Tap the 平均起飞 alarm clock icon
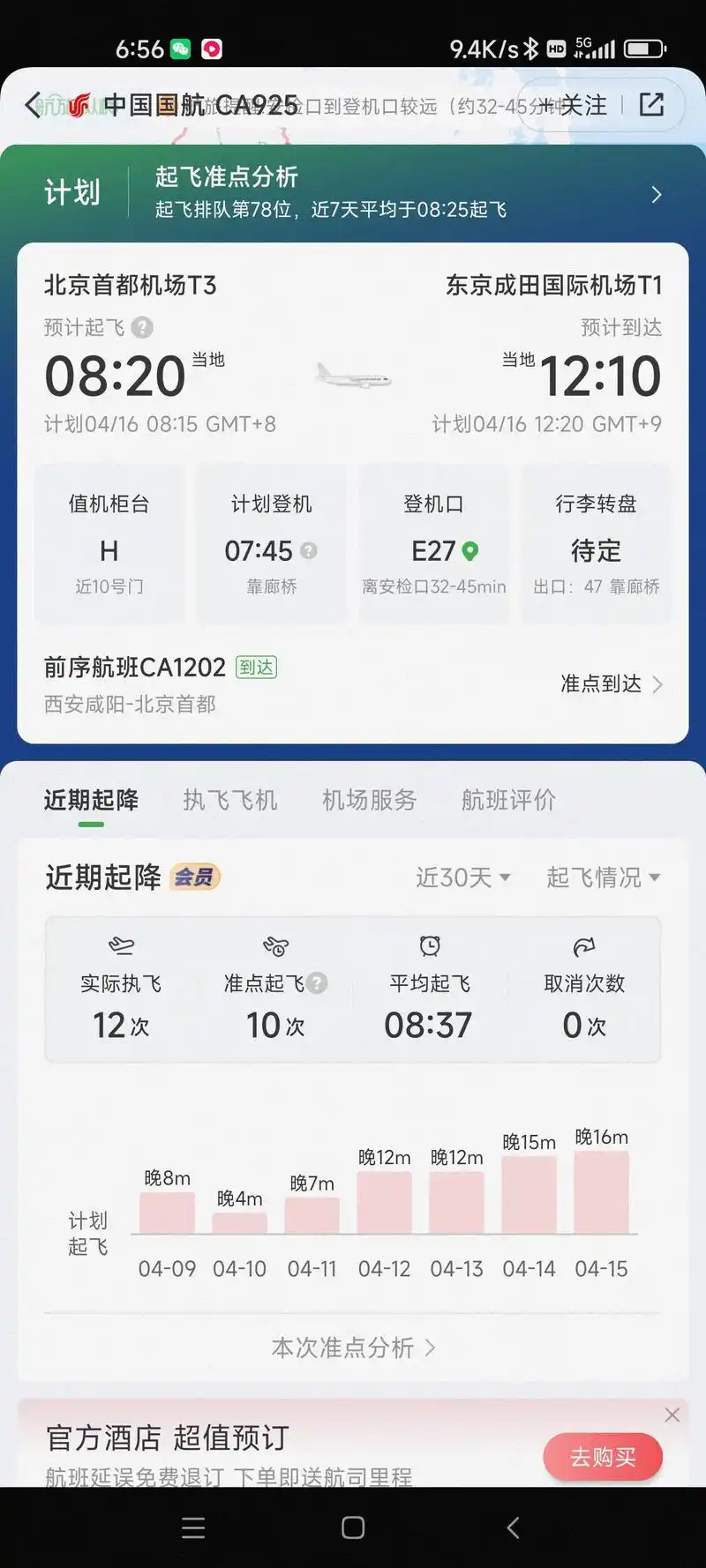The width and height of the screenshot is (706, 1568). 429,946
